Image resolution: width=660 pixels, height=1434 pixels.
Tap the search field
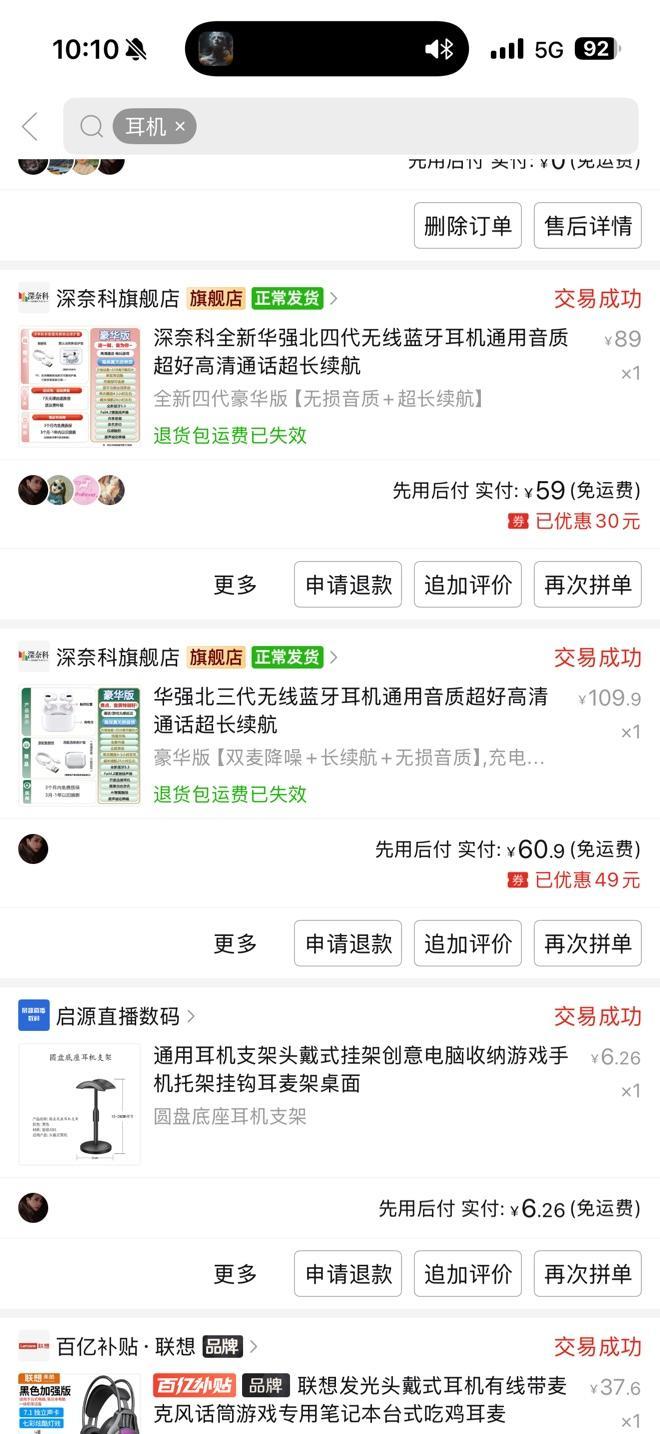coord(400,126)
